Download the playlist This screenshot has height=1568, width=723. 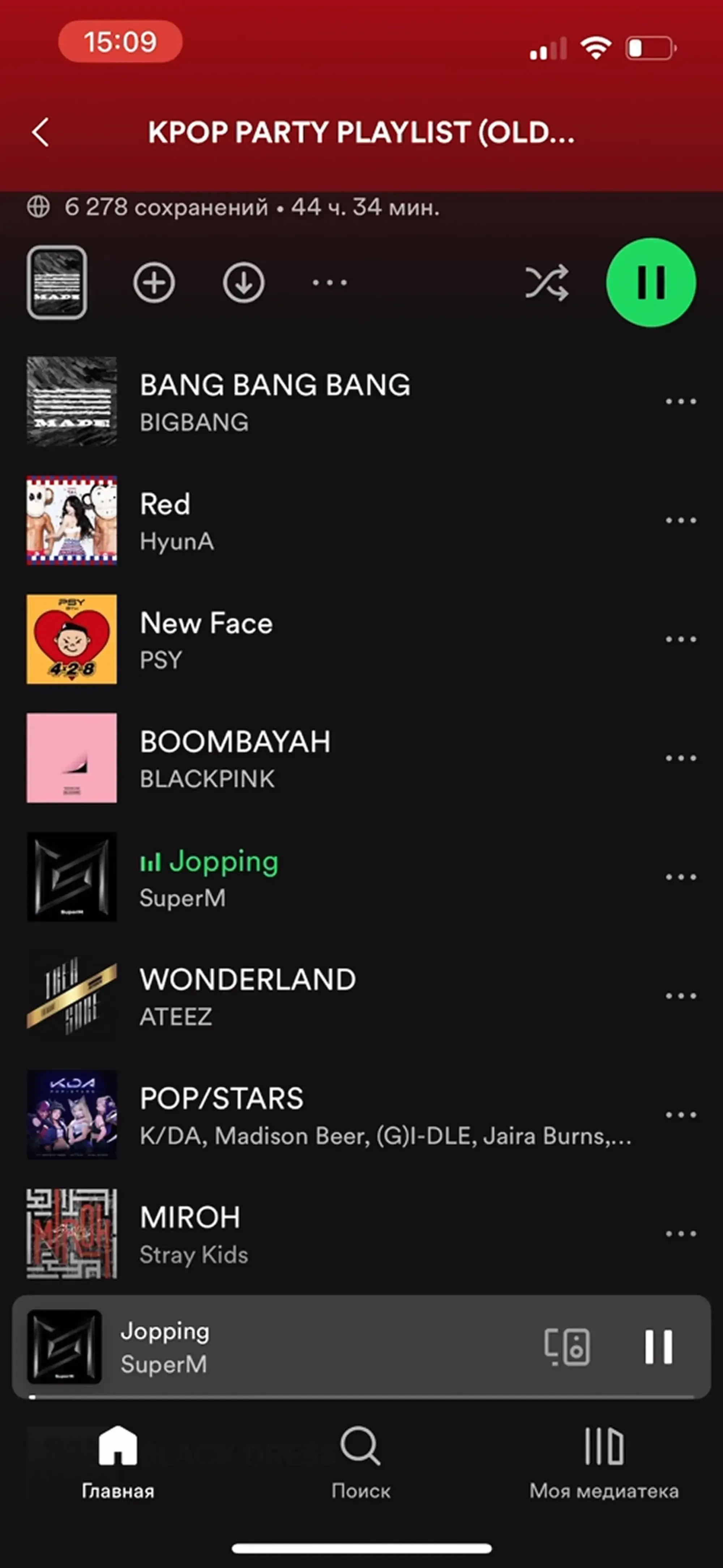pyautogui.click(x=243, y=282)
